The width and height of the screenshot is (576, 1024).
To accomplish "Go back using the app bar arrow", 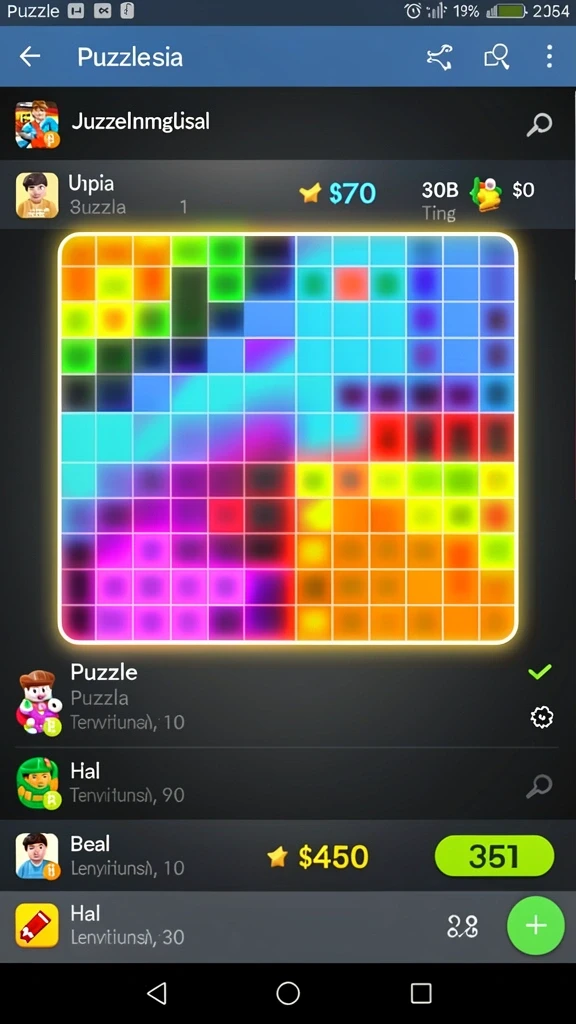I will tap(30, 57).
